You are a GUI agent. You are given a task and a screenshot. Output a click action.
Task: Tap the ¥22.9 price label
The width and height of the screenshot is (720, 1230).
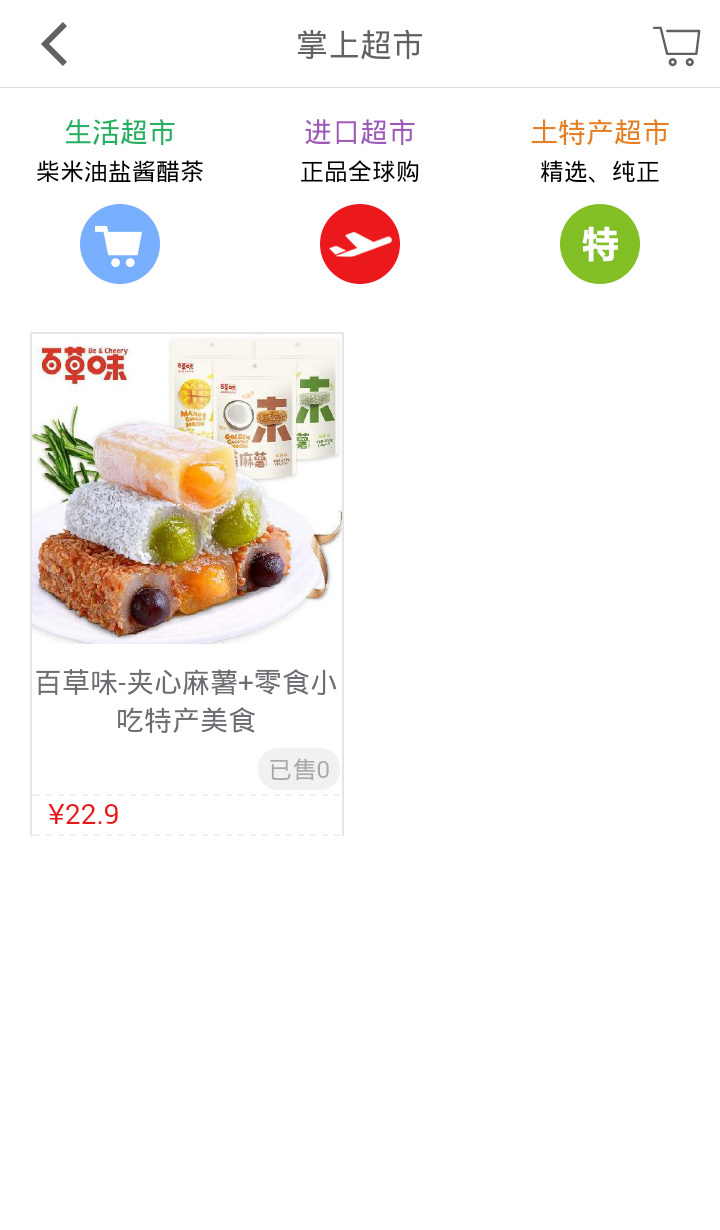point(83,814)
